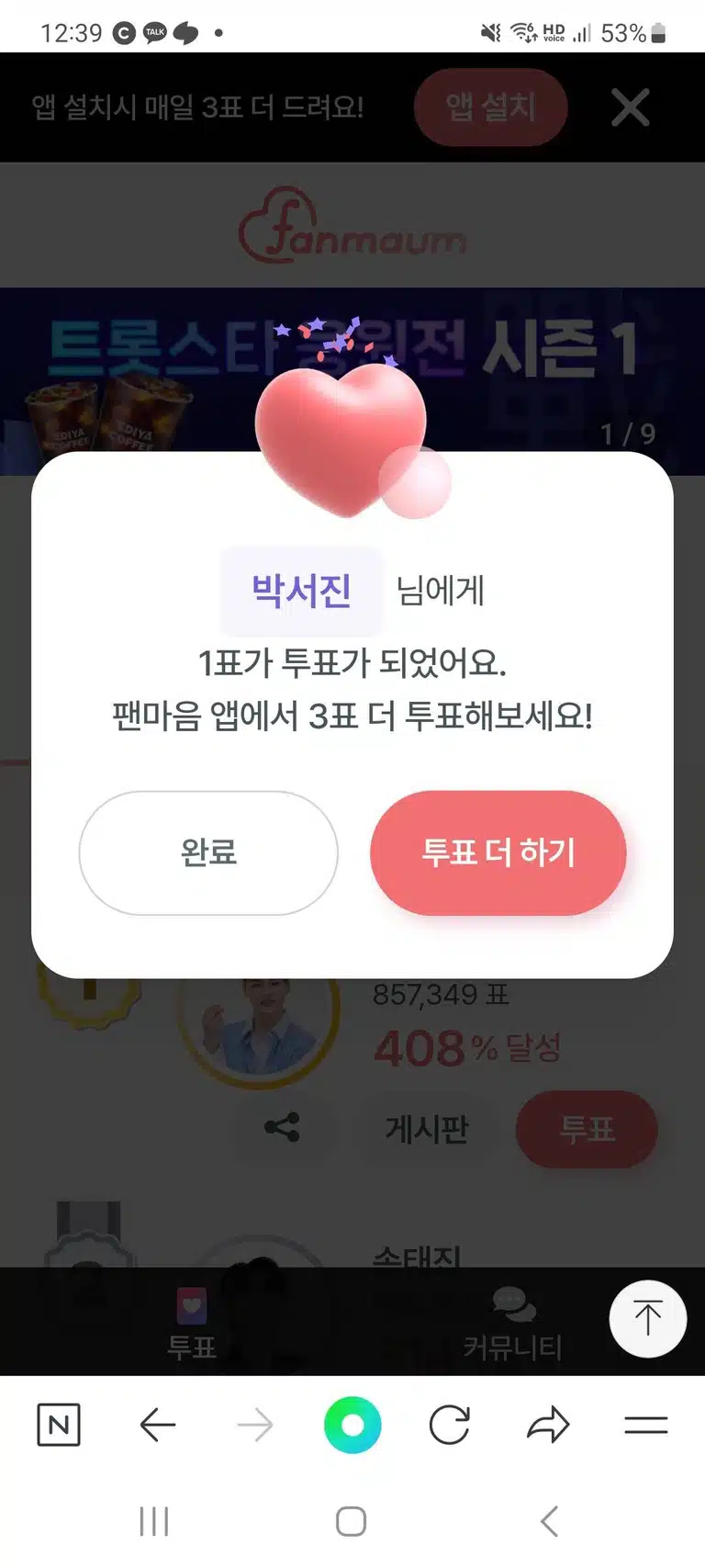Reload the page with the refresh icon
Viewport: 705px width, 1568px height.
coord(450,1425)
